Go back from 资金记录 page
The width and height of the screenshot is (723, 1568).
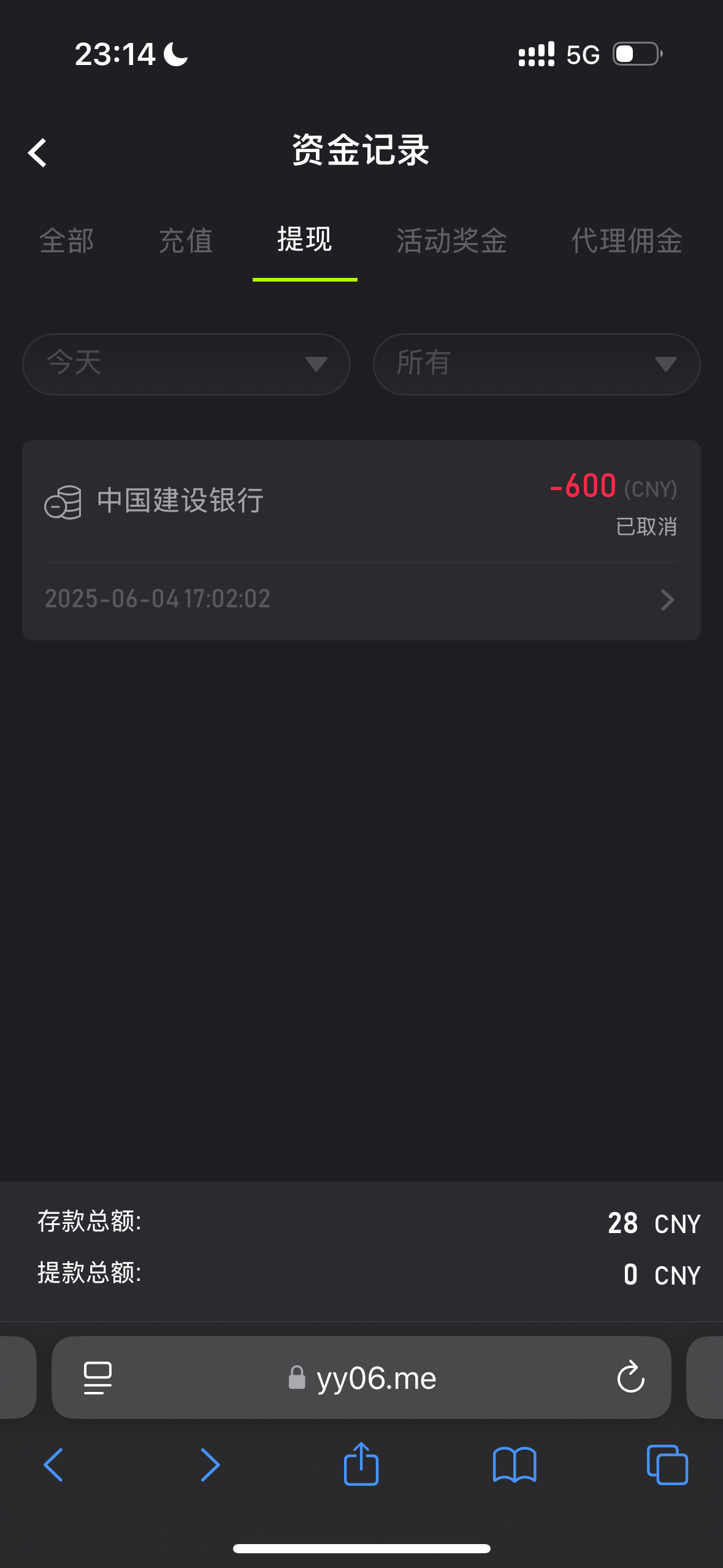click(37, 152)
